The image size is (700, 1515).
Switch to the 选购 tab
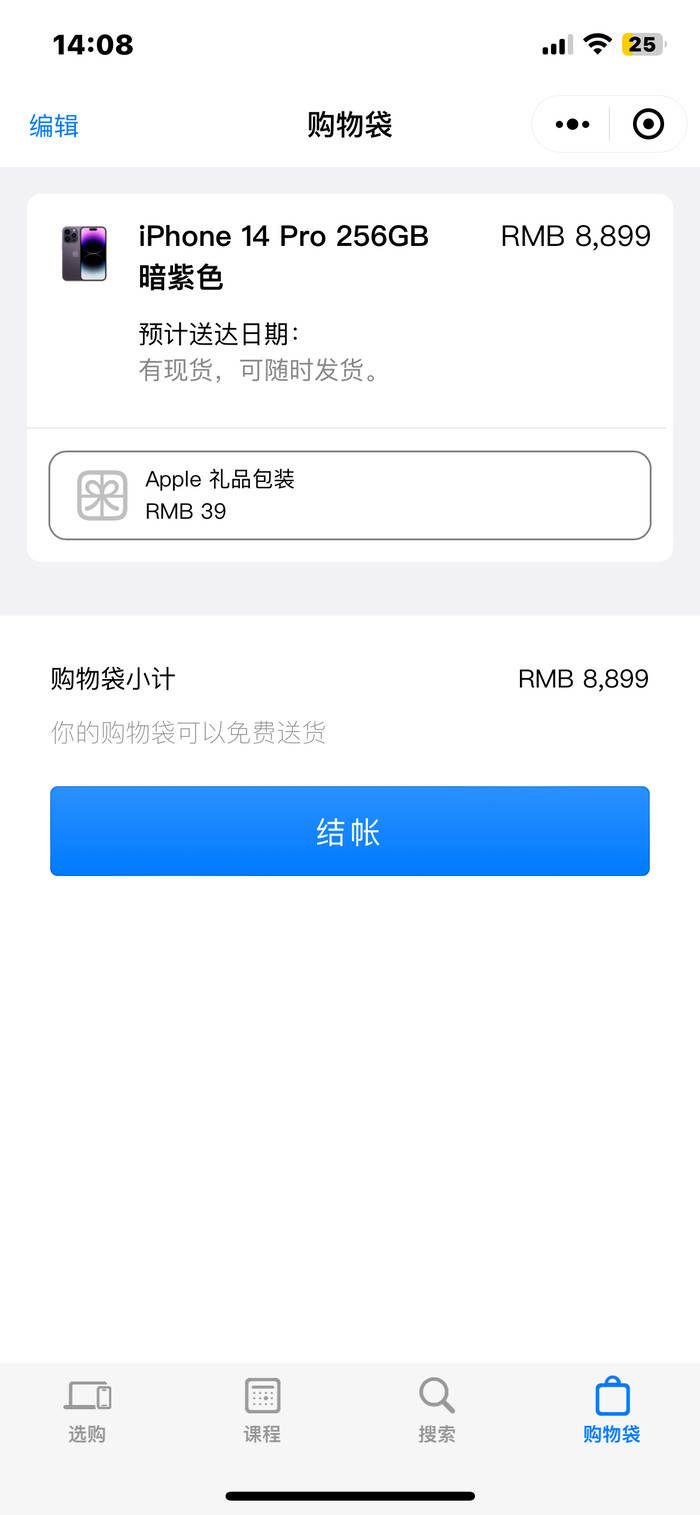click(87, 1410)
